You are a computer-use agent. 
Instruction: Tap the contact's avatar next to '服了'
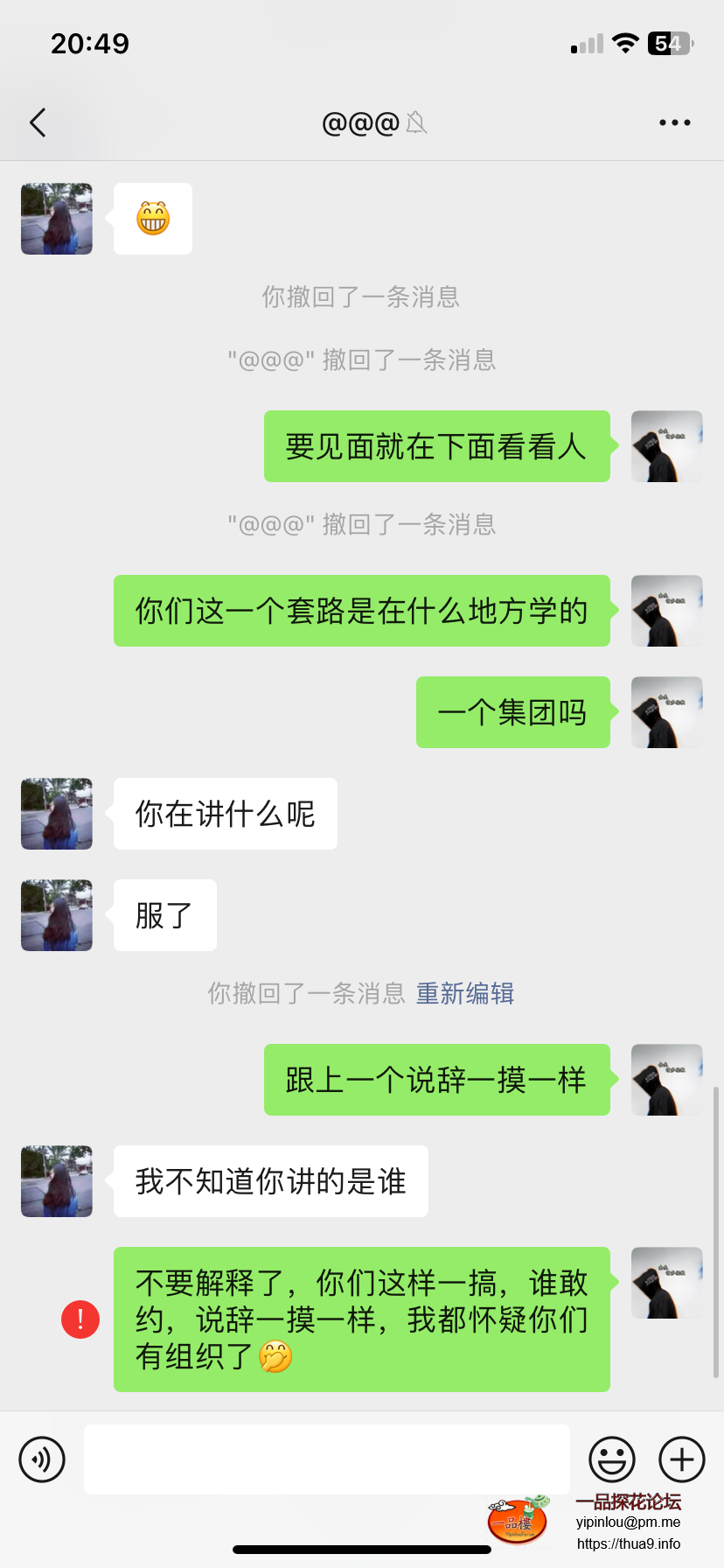point(56,915)
